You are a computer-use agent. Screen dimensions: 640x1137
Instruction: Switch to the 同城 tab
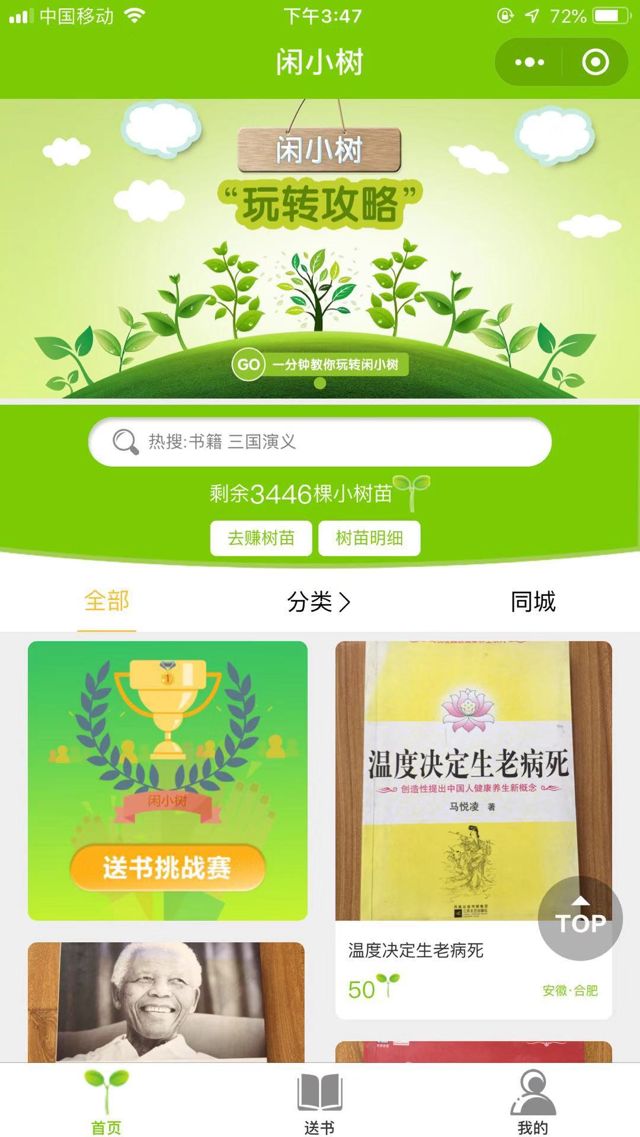533,601
